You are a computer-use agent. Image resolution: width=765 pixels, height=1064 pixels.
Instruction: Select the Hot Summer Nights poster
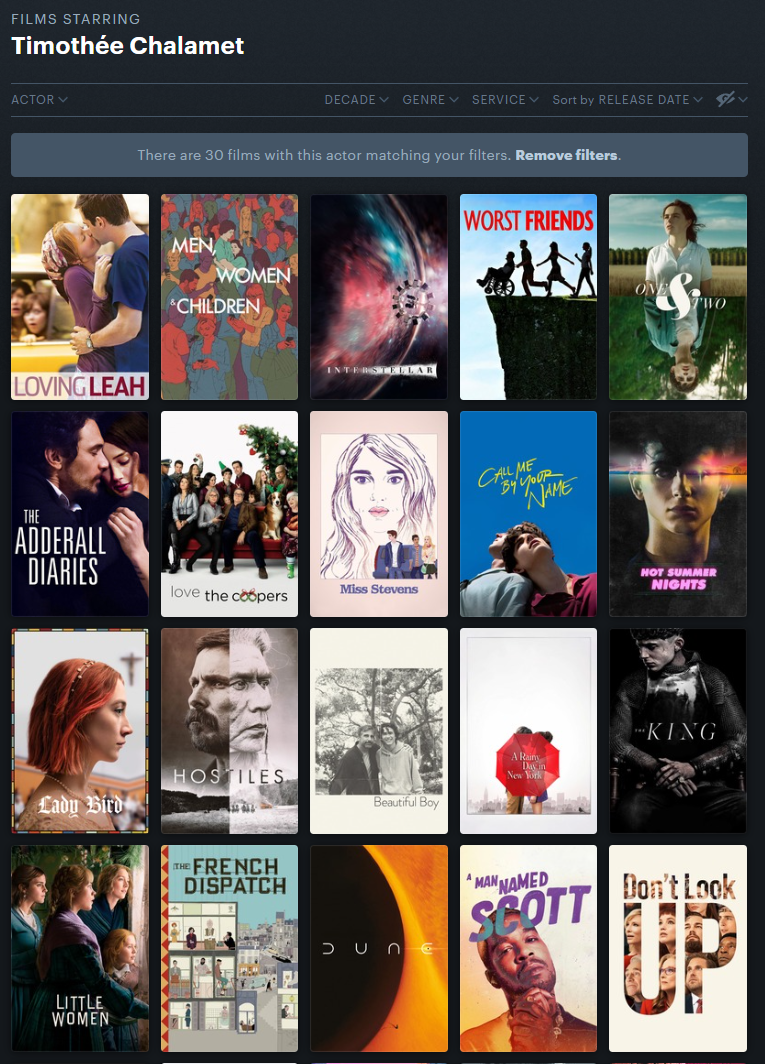click(677, 514)
